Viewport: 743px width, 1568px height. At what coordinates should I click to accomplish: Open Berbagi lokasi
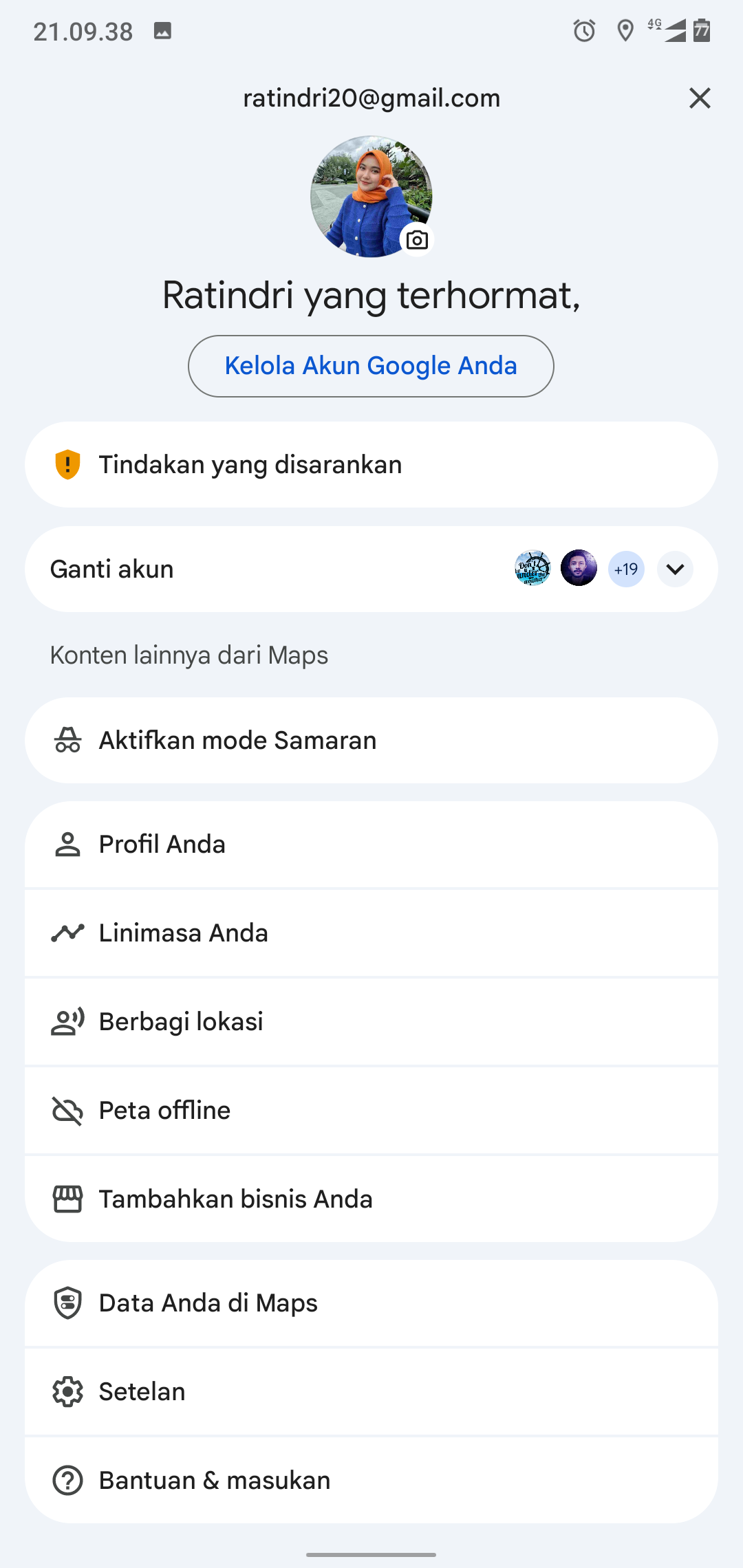[x=371, y=1022]
